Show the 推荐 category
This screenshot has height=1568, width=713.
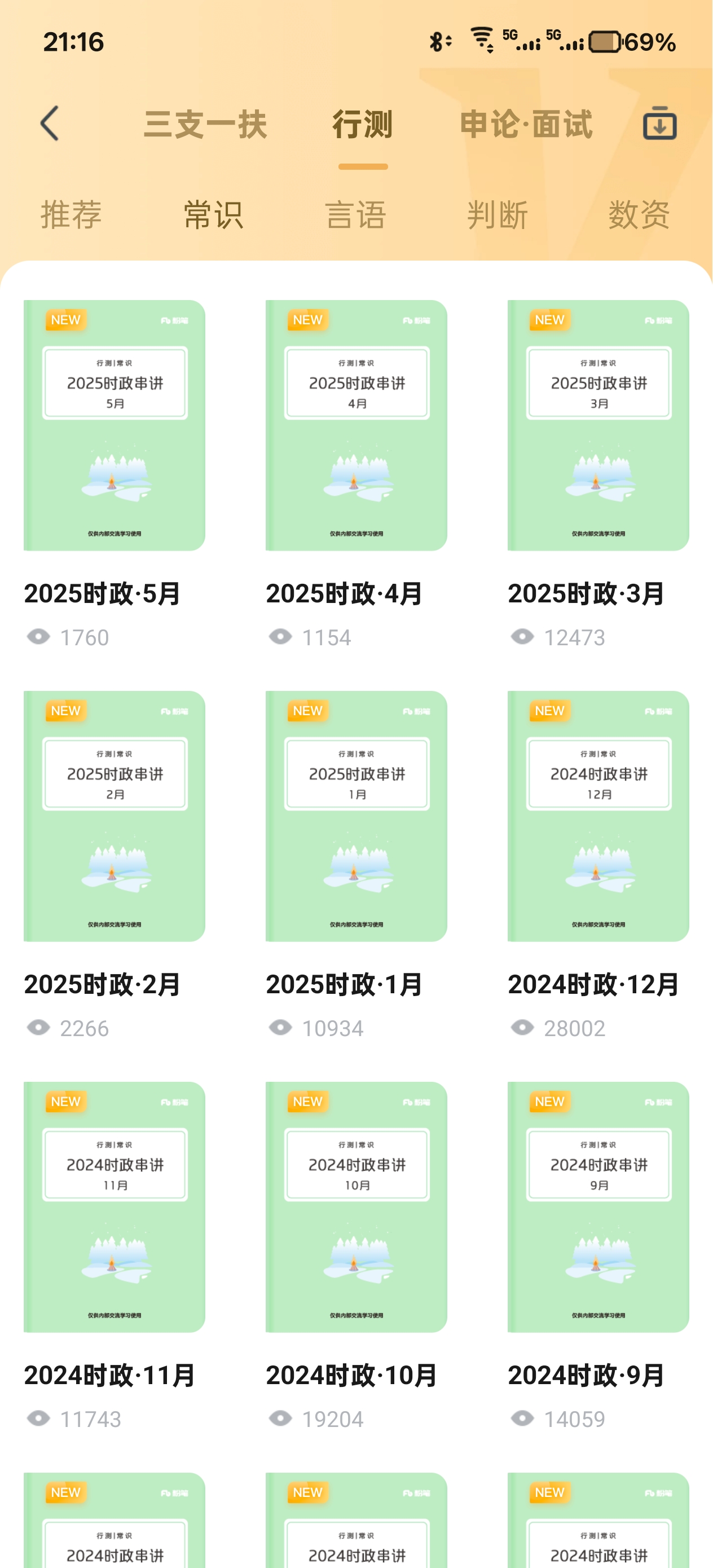[71, 215]
